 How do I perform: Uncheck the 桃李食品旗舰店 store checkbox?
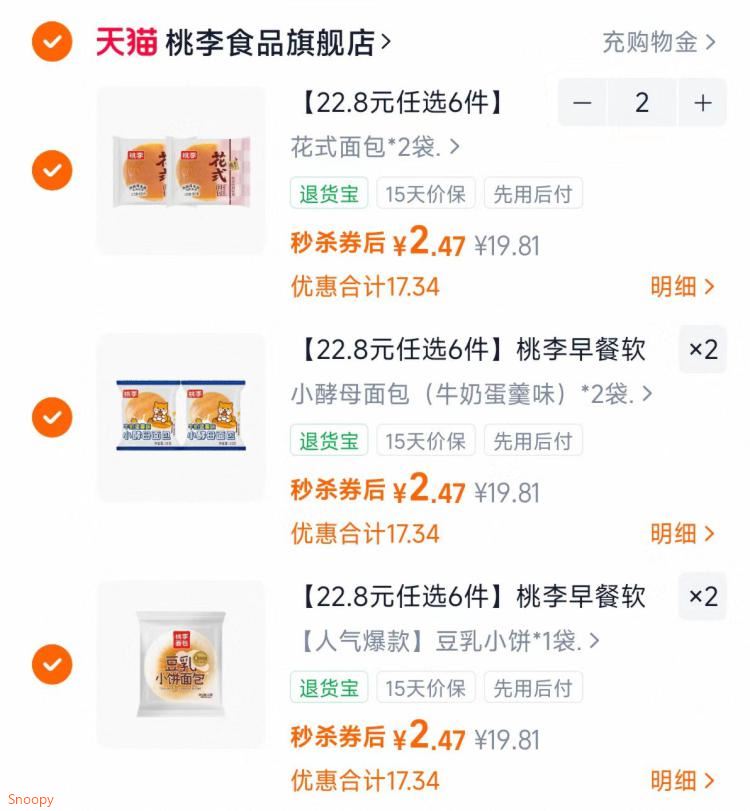point(51,42)
